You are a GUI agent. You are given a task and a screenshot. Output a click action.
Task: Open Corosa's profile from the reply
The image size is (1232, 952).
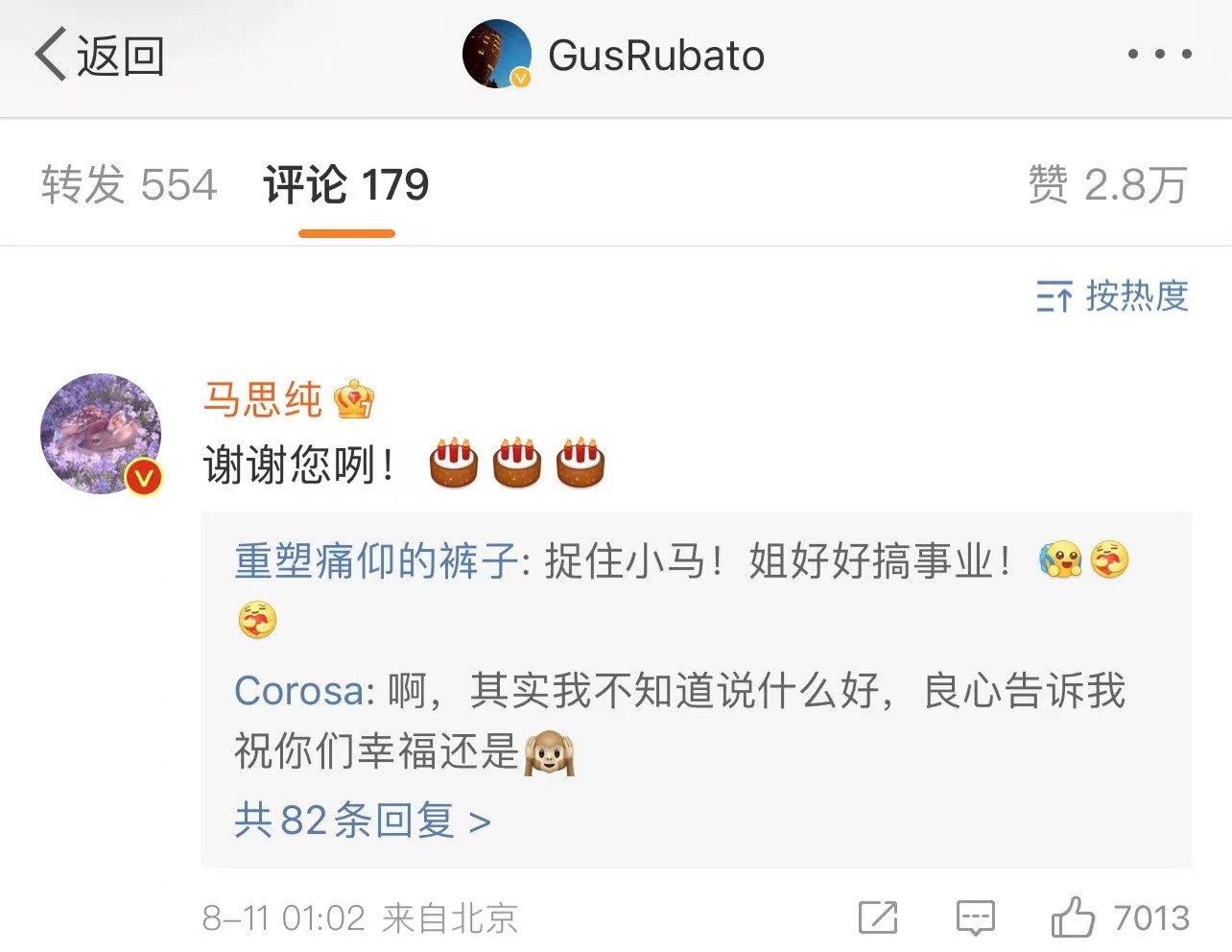pos(299,691)
